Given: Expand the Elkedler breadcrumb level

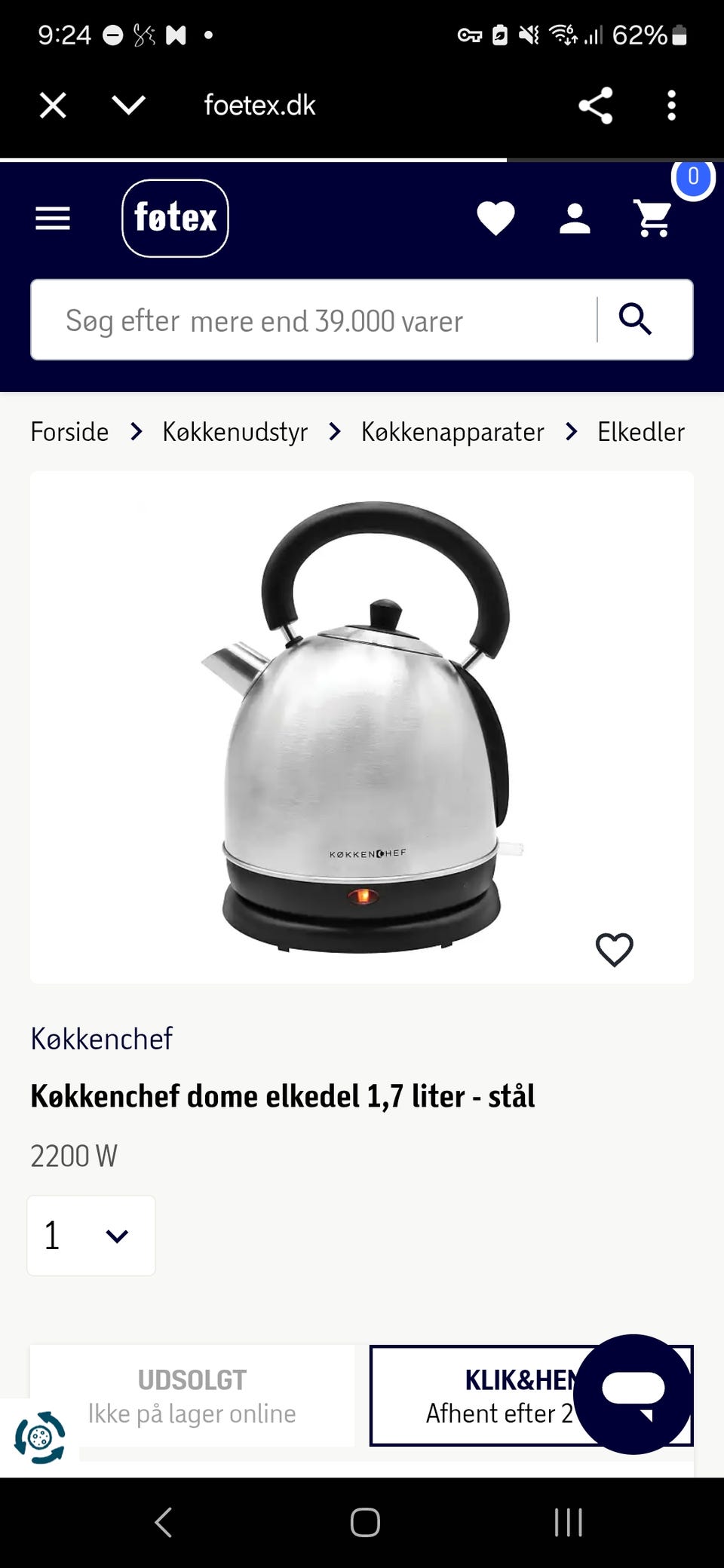Looking at the screenshot, I should 640,431.
